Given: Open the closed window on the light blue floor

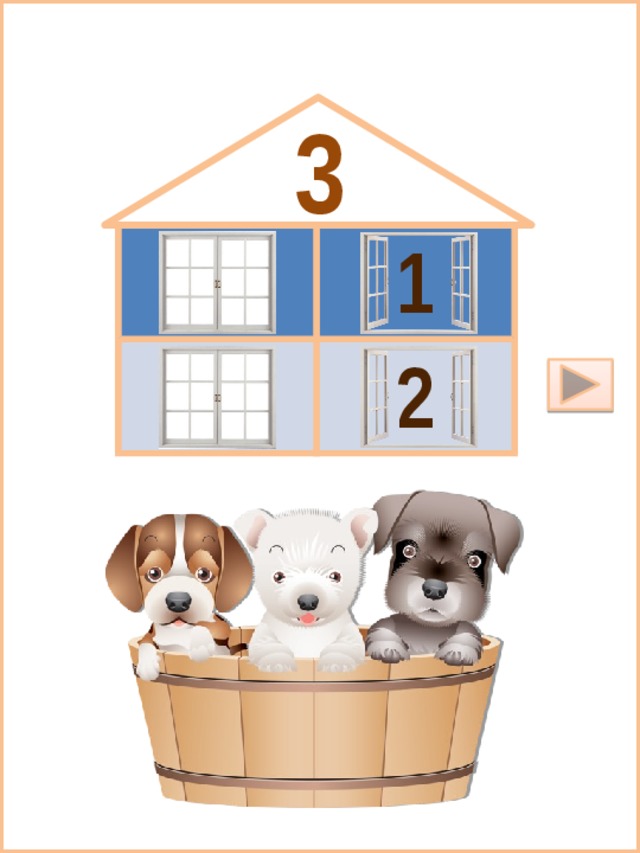Looking at the screenshot, I should (x=217, y=397).
